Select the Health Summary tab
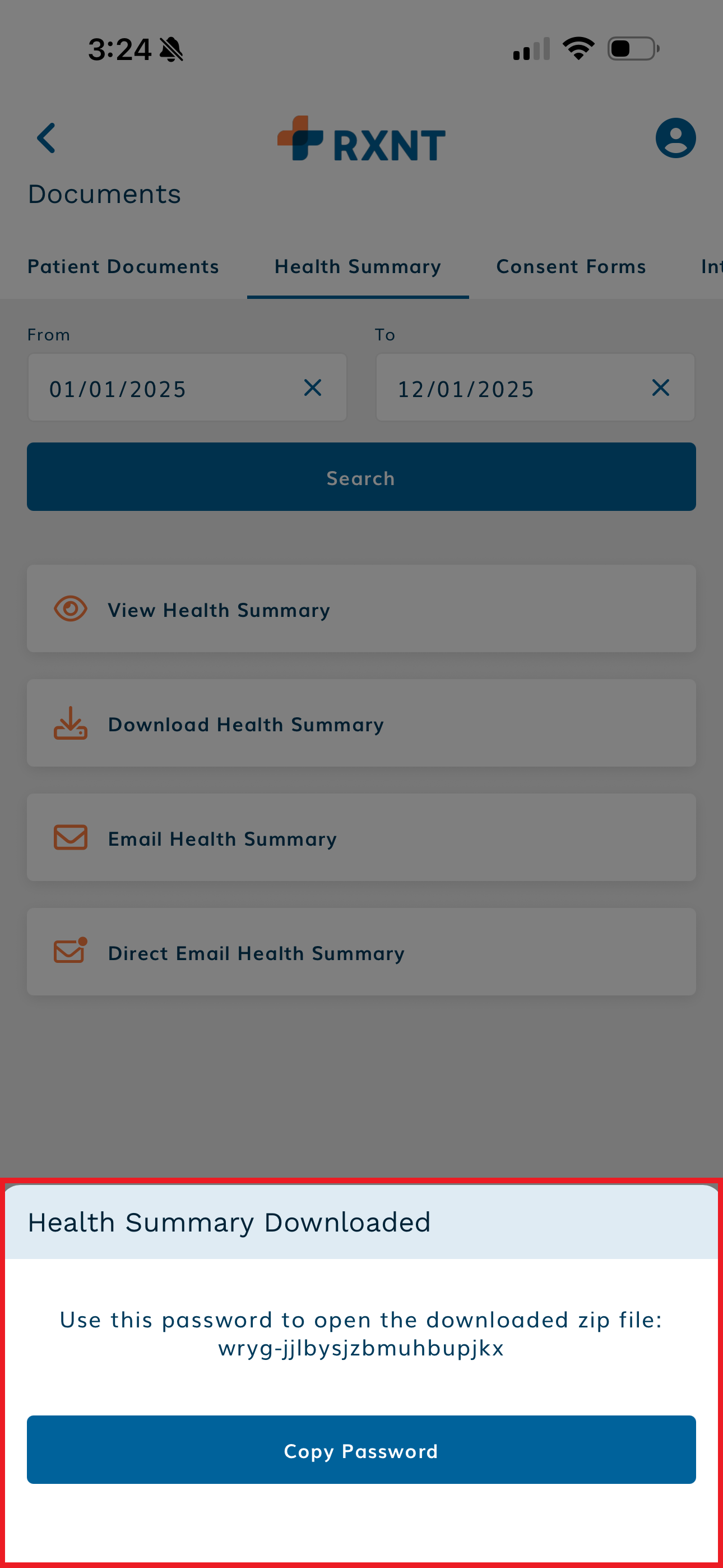The image size is (723, 1568). 357,266
